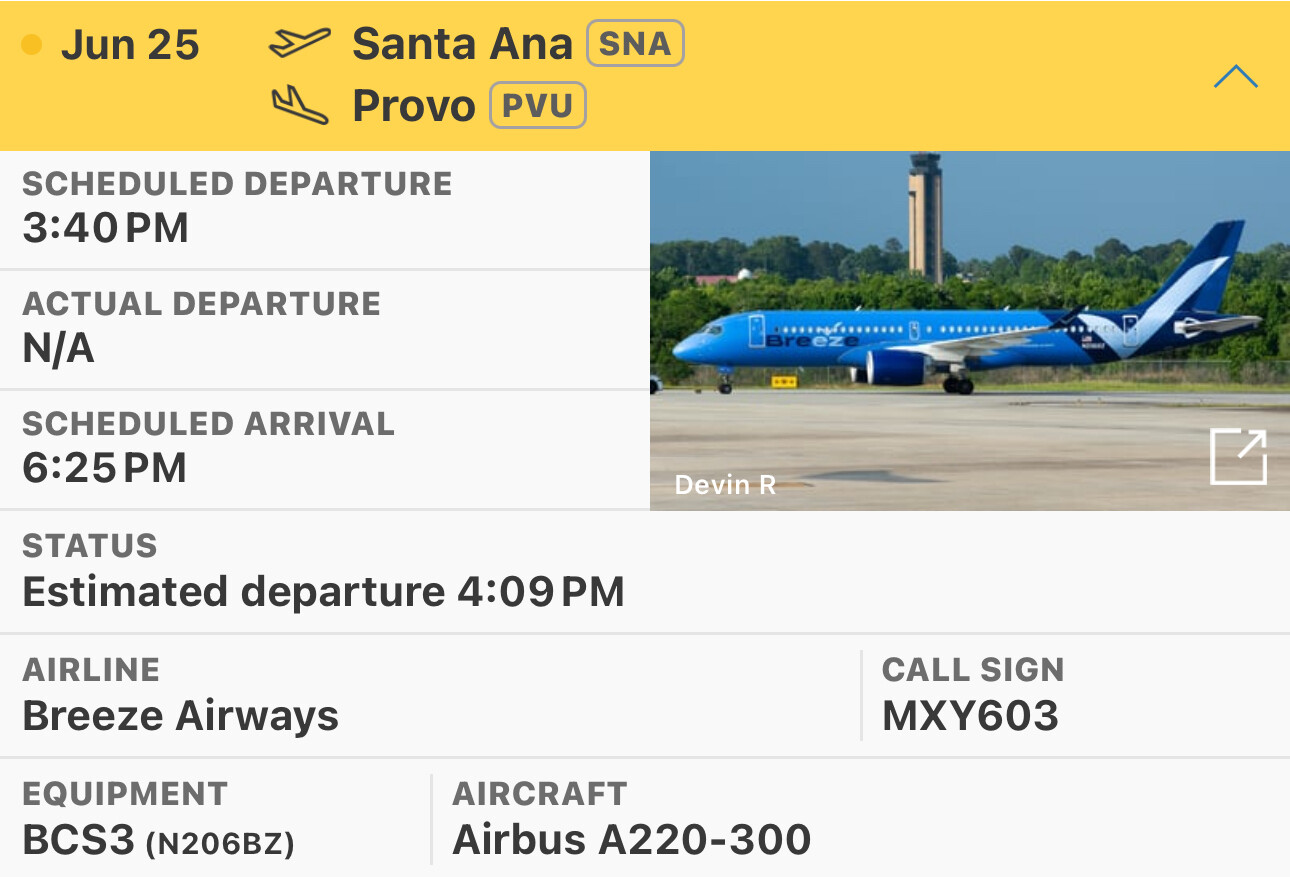This screenshot has height=877, width=1290.
Task: Select the Provo PVU airport code
Action: pos(537,107)
